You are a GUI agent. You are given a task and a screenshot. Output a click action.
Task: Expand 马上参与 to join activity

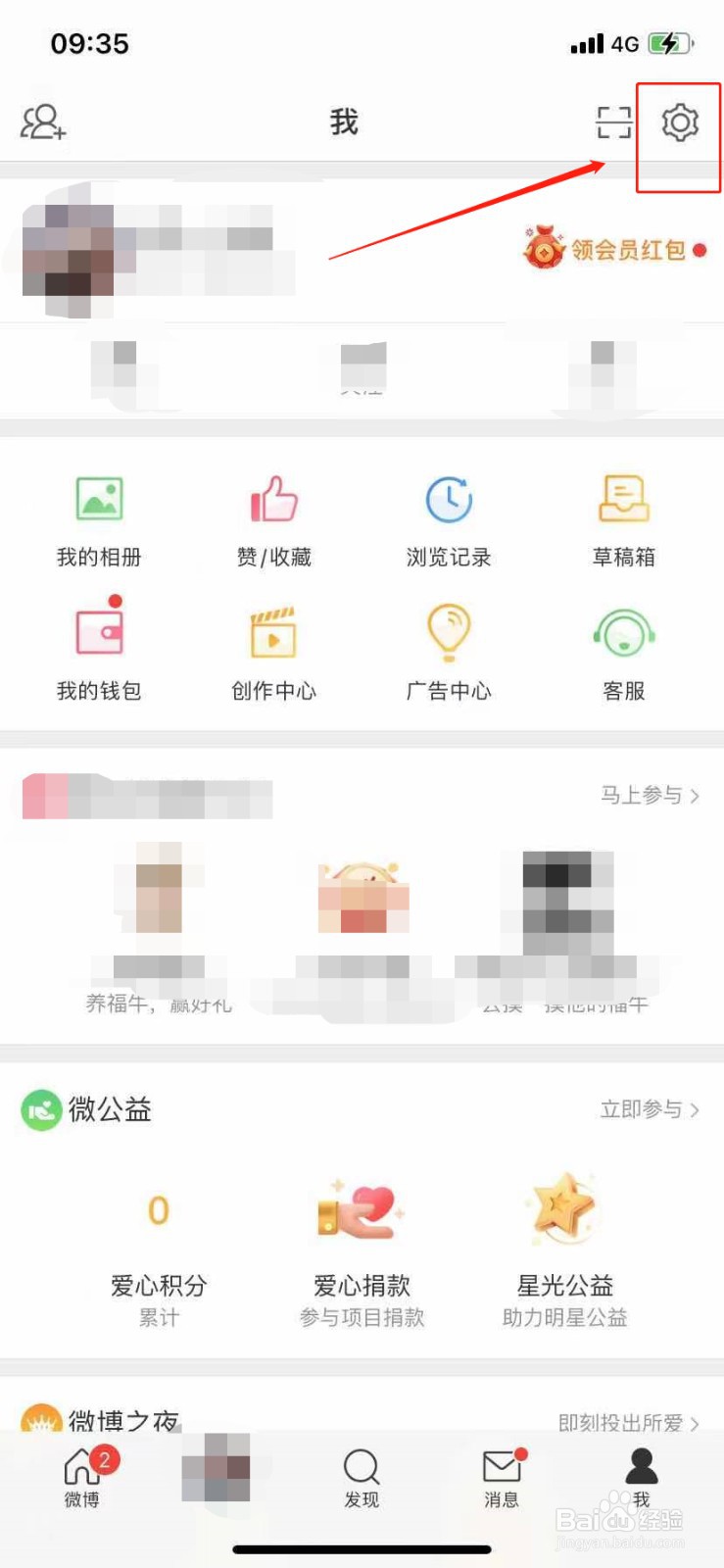650,796
